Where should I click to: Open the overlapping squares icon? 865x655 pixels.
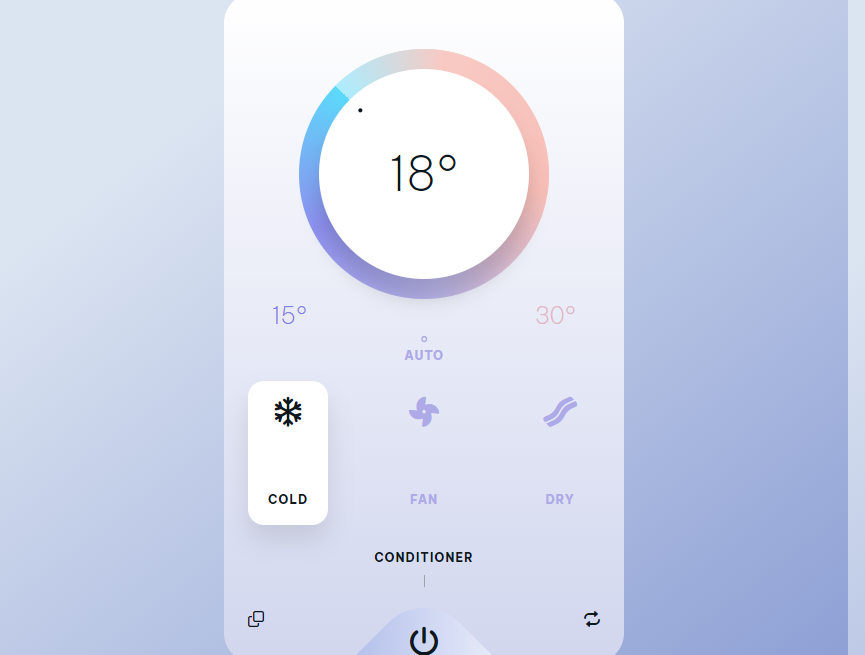(256, 619)
